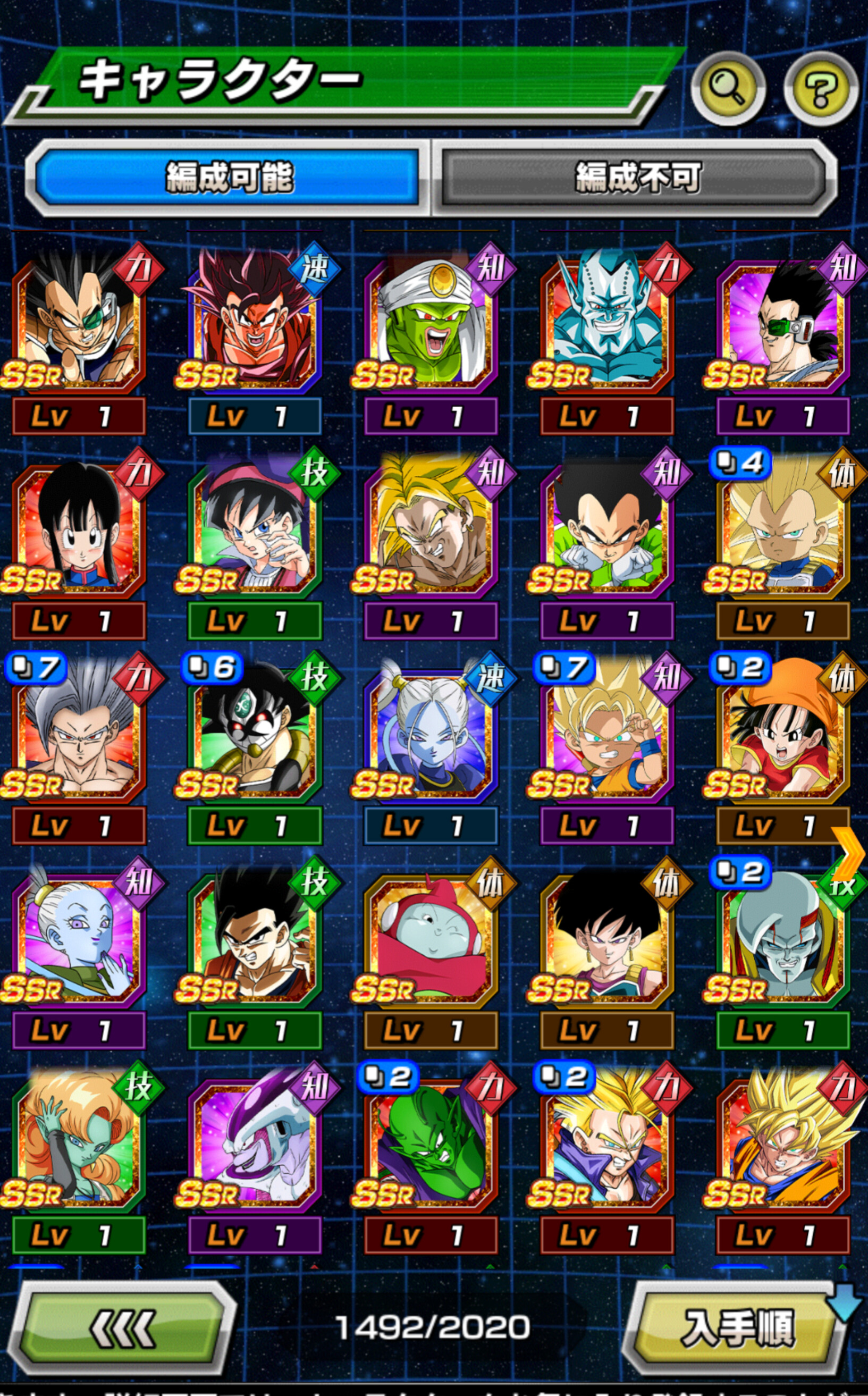868x1396 pixels.
Task: Switch to the 編成不可 tab
Action: [x=637, y=178]
